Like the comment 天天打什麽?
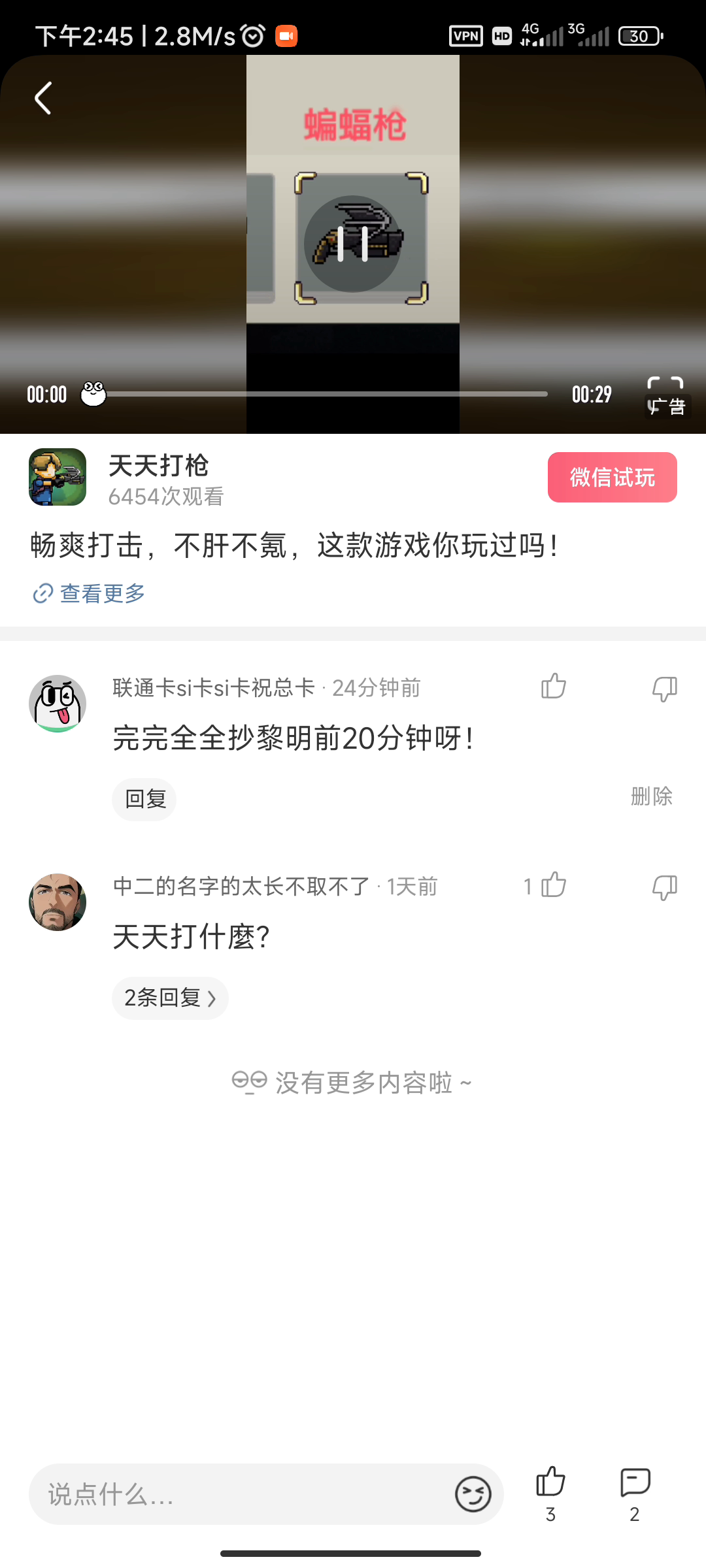 tap(553, 886)
